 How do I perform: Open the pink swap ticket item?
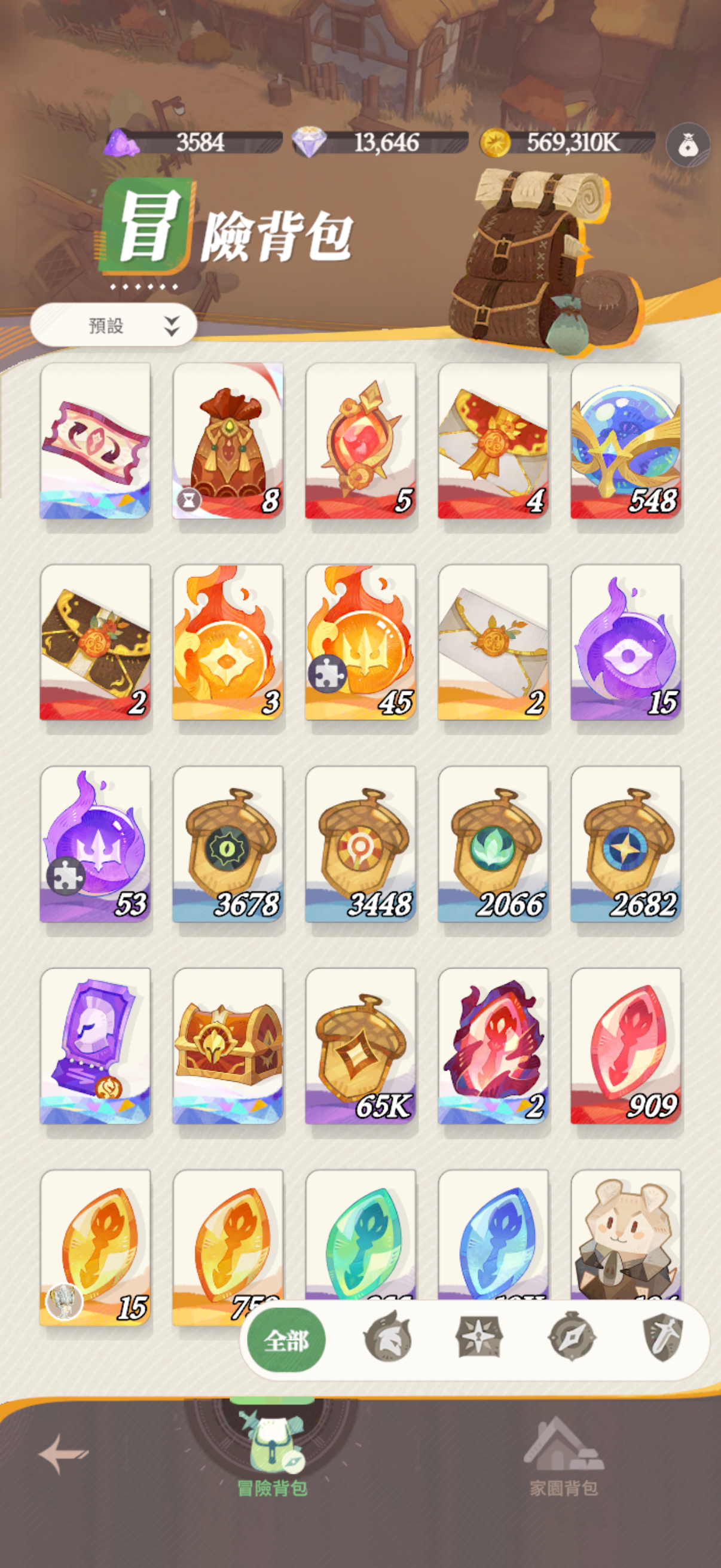[96, 441]
